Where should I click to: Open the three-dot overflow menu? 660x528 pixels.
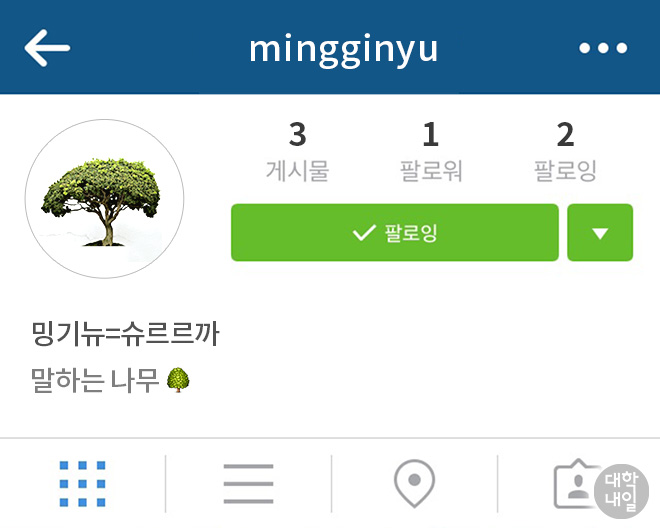click(x=603, y=48)
